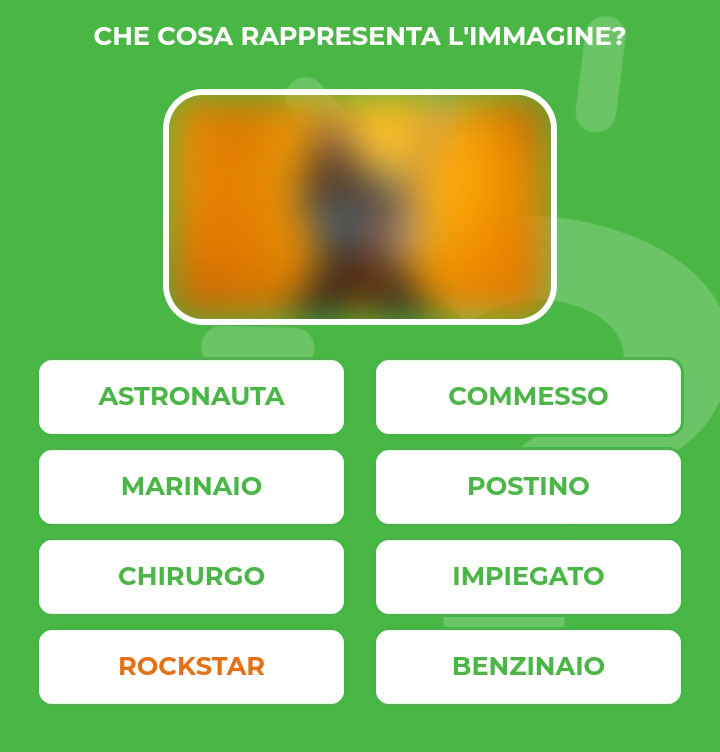Choose ASTRONAUTA as the answer
Image resolution: width=720 pixels, height=752 pixels.
click(191, 397)
